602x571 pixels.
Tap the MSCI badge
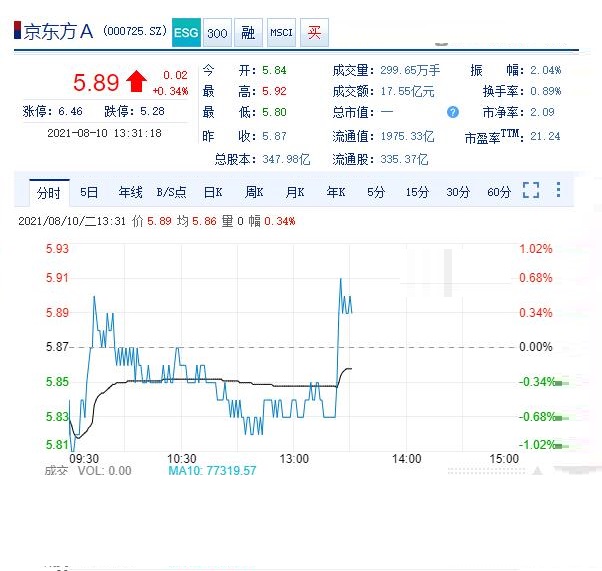click(x=281, y=33)
